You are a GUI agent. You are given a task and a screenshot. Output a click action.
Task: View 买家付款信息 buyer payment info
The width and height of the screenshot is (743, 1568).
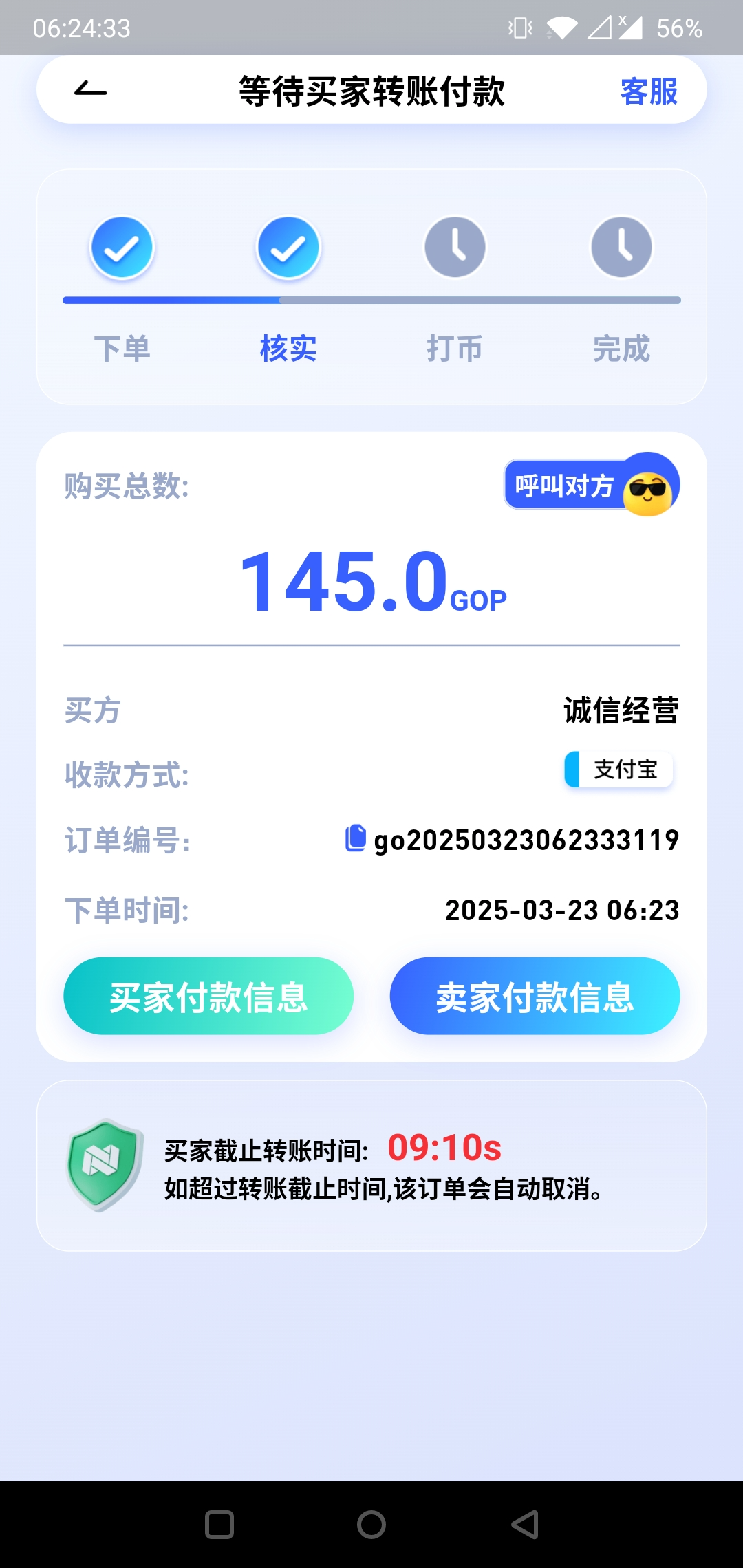(208, 996)
